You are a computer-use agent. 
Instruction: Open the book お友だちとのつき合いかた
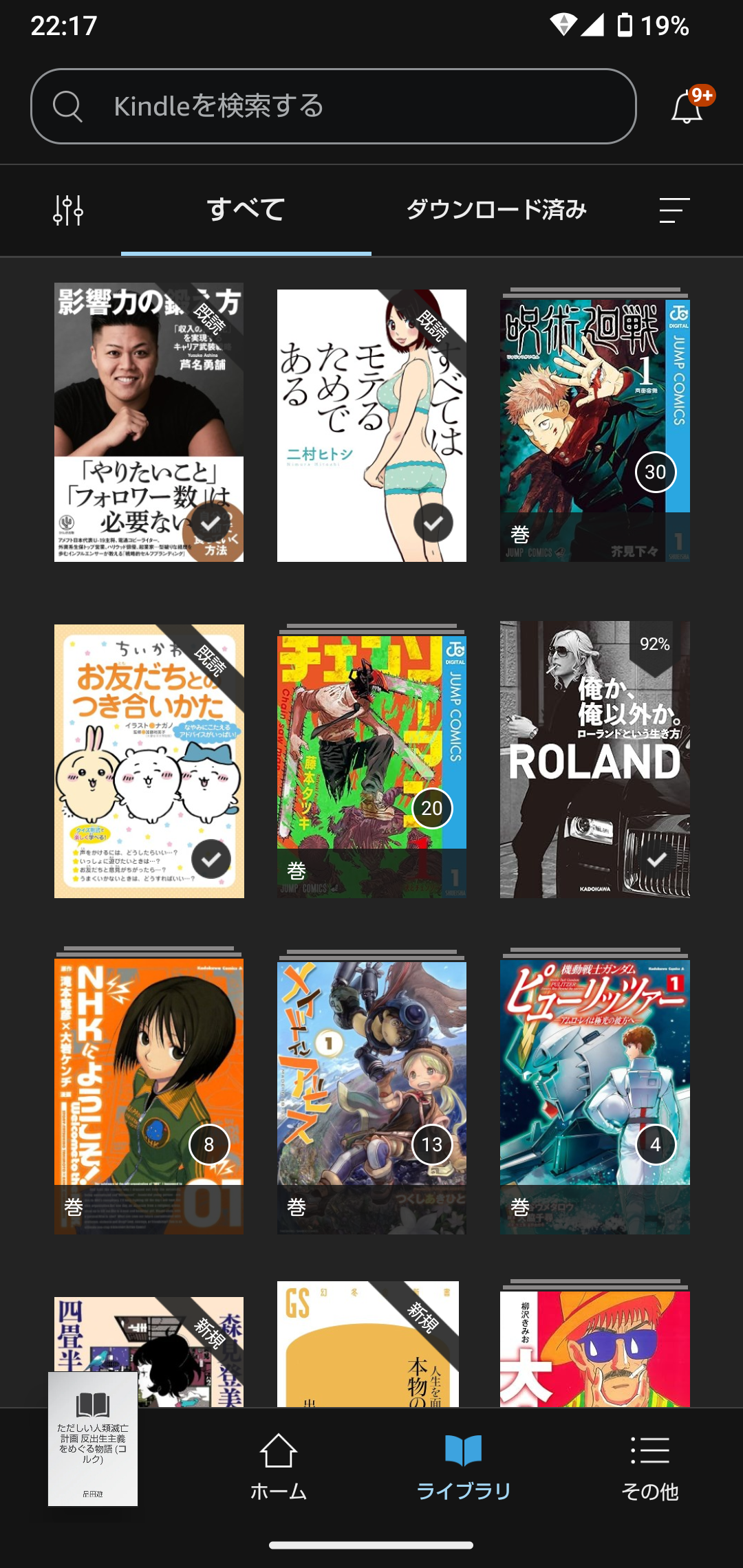tap(149, 761)
